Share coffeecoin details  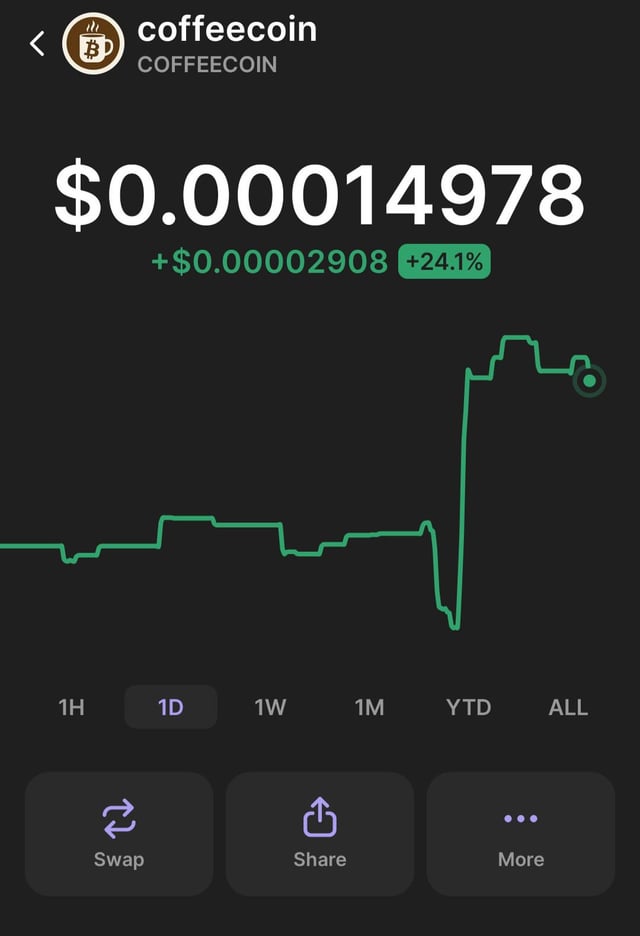tap(320, 833)
